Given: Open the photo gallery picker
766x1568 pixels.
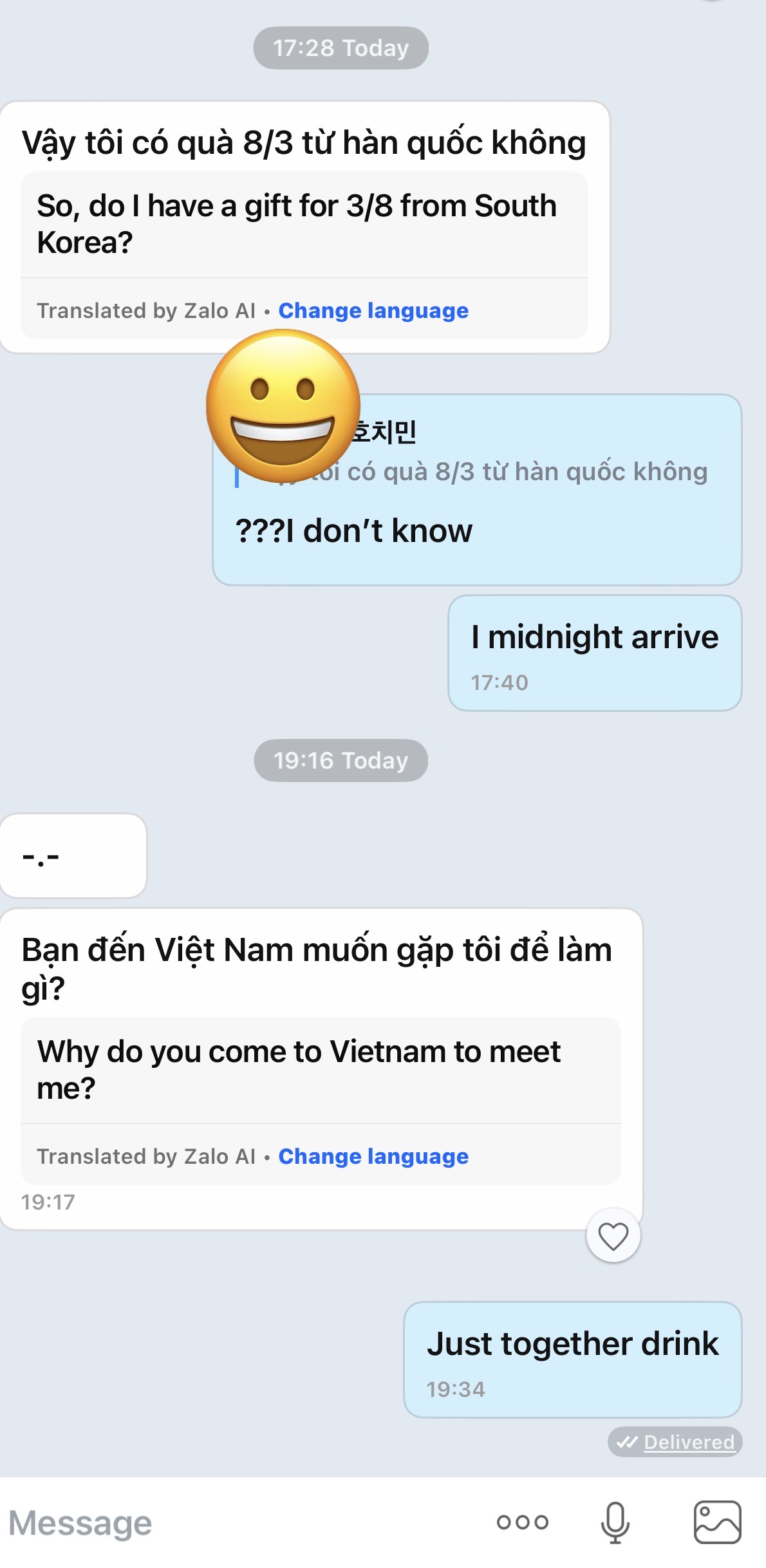Looking at the screenshot, I should click(x=717, y=1522).
